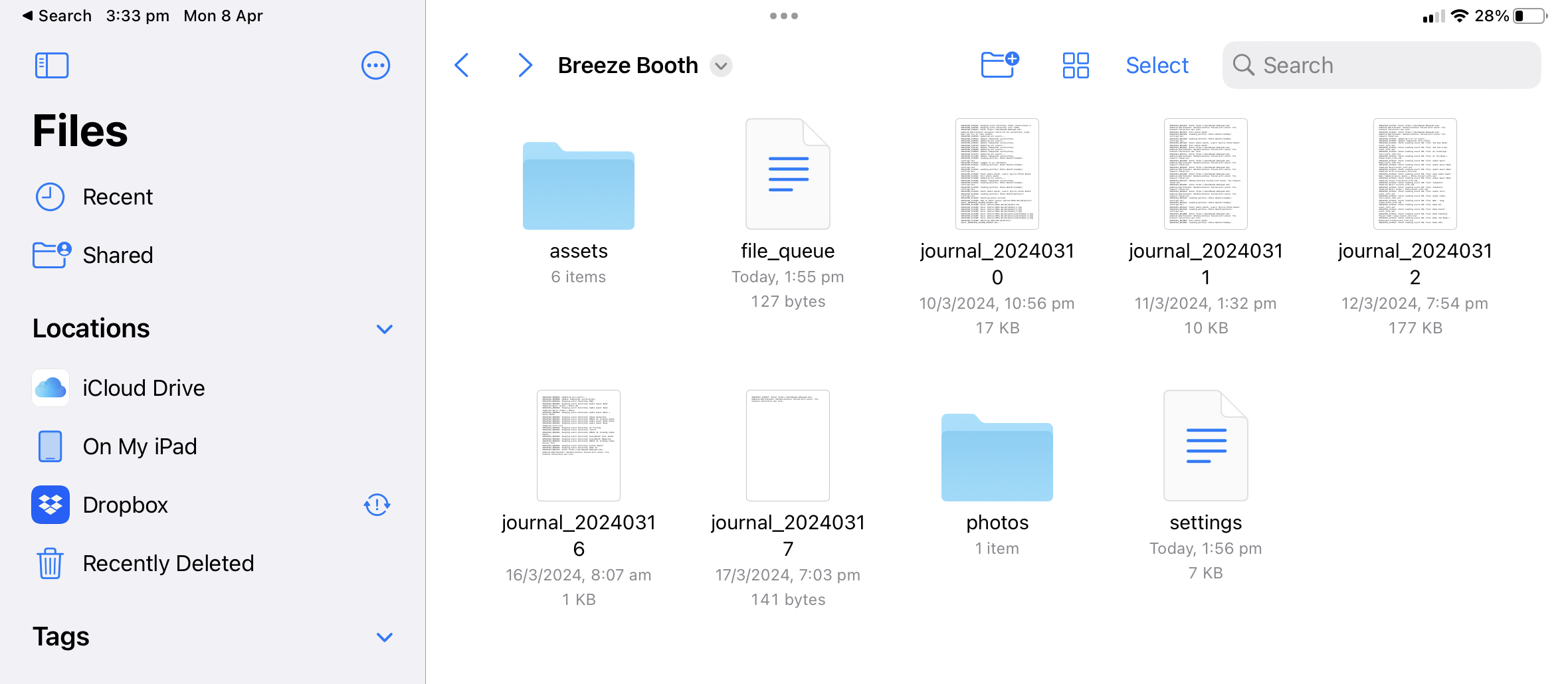
Task: Change the view layout via grid icon
Action: click(1076, 65)
